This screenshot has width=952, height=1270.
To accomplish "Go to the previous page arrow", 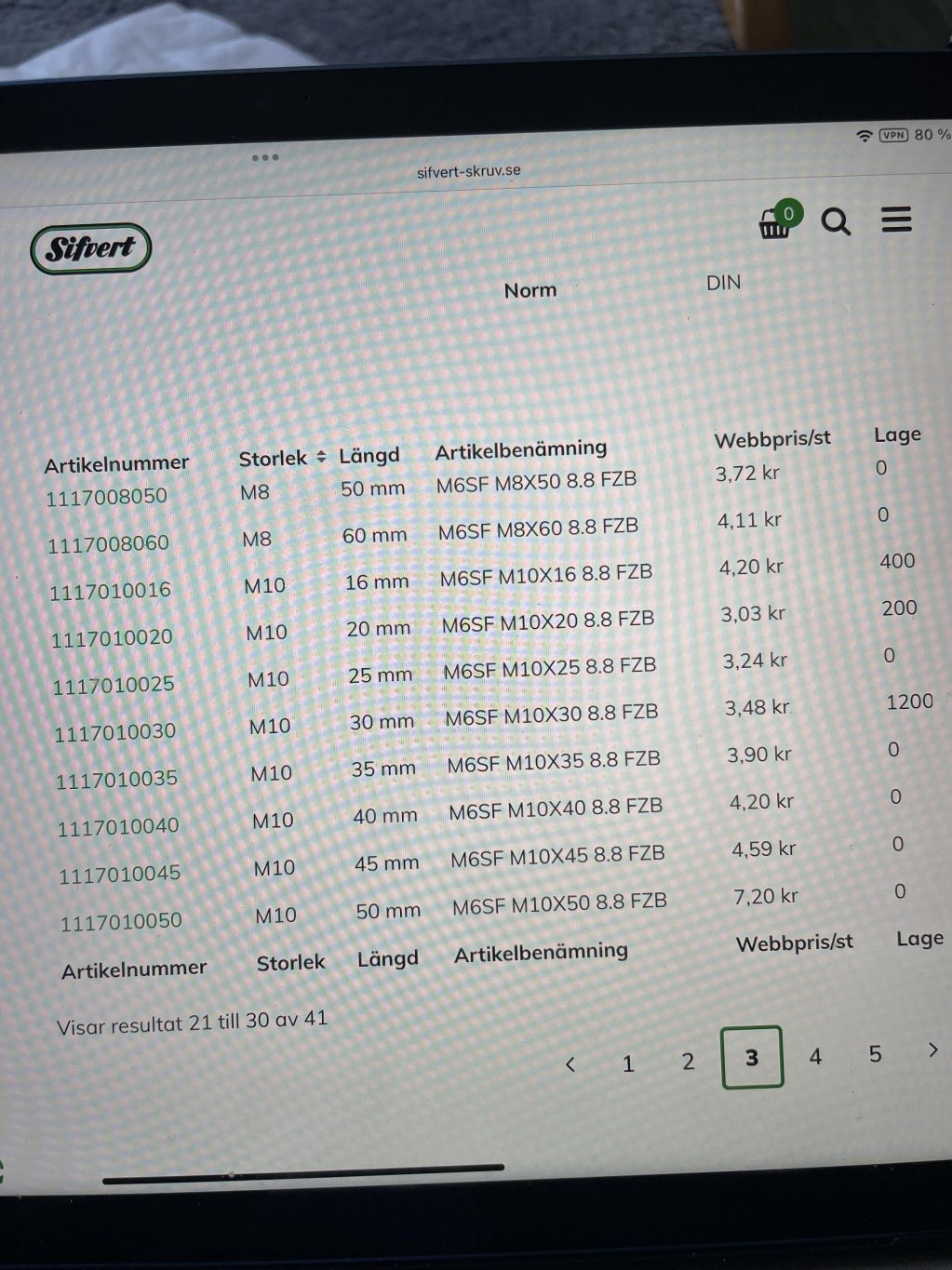I will coord(570,1064).
